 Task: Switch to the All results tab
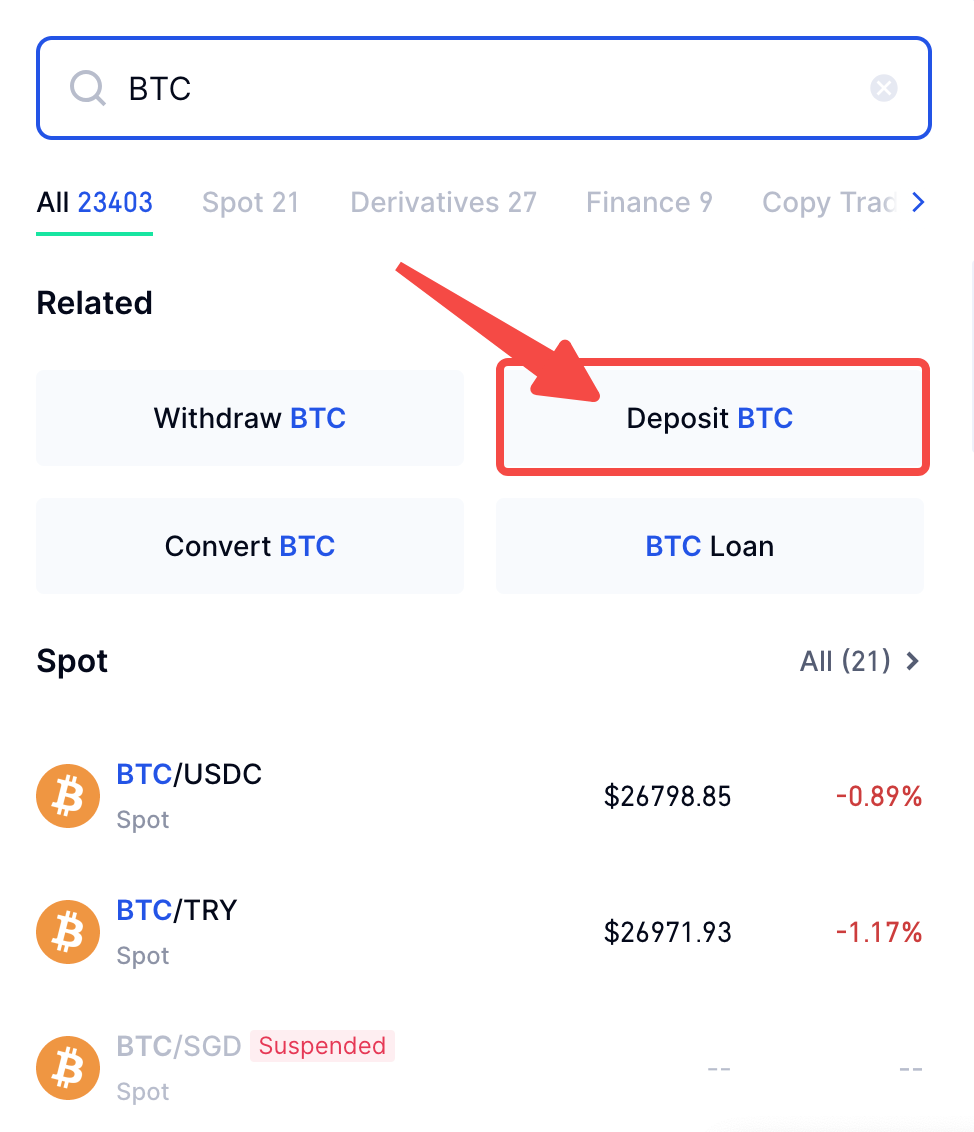(x=94, y=203)
